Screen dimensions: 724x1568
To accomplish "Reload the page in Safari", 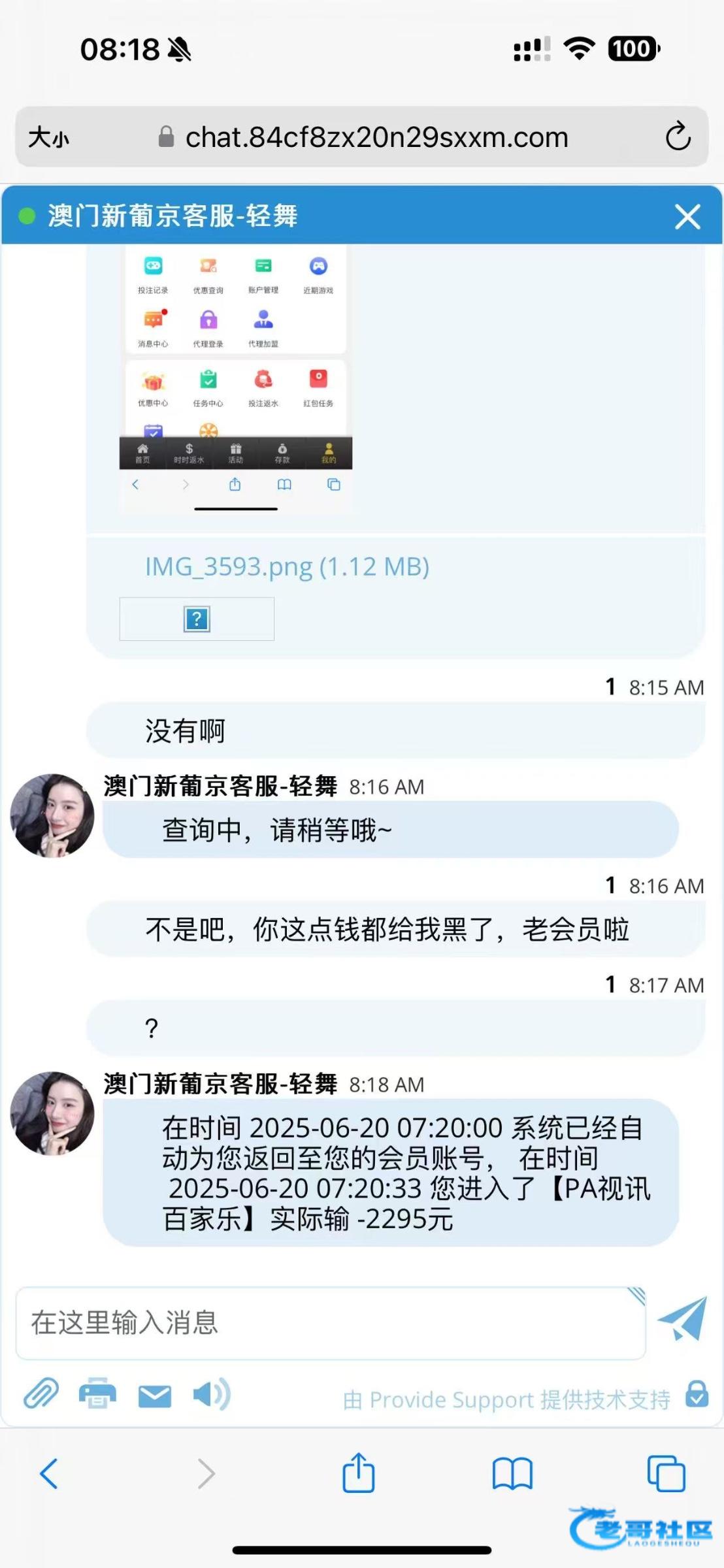I will [678, 137].
